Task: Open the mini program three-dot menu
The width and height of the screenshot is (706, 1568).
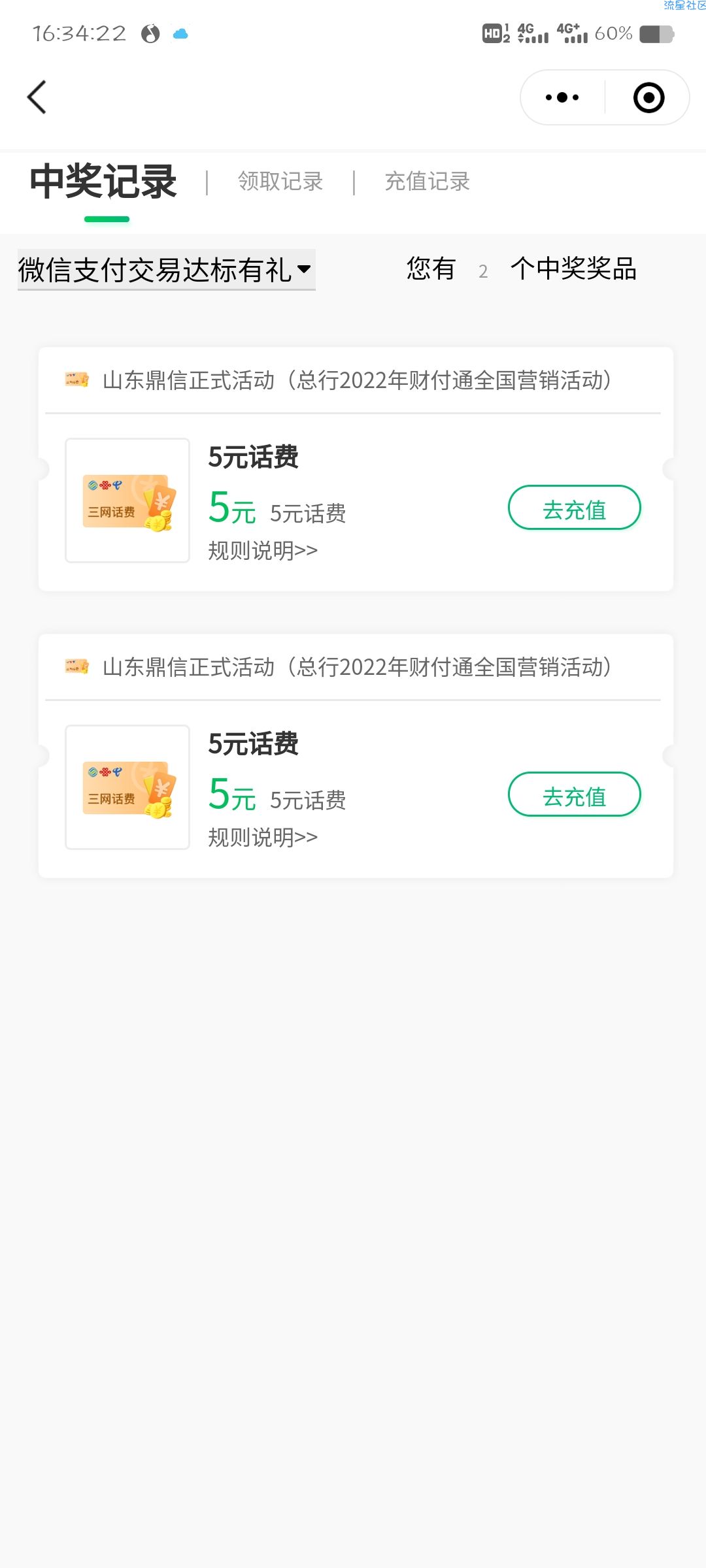Action: click(562, 97)
